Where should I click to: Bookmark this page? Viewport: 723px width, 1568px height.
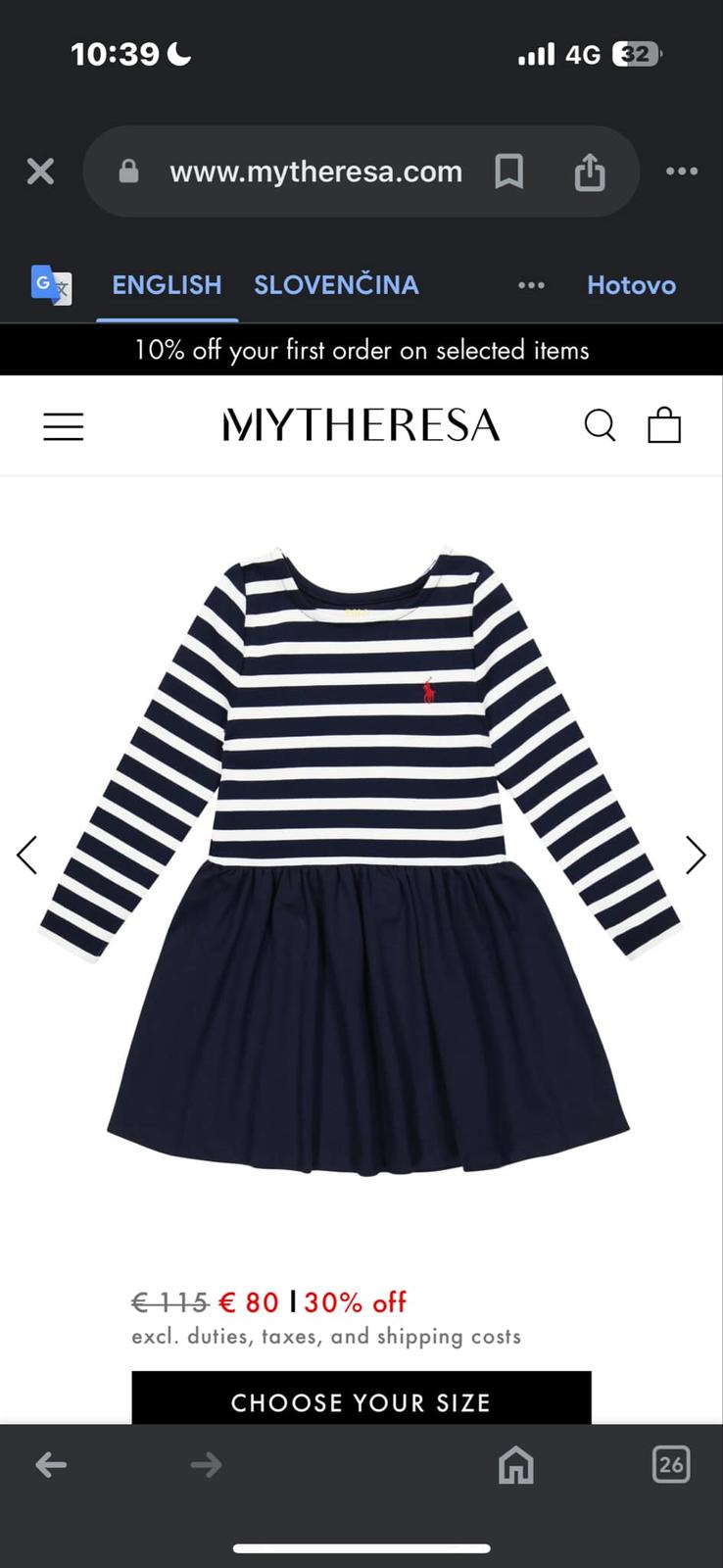coord(508,171)
